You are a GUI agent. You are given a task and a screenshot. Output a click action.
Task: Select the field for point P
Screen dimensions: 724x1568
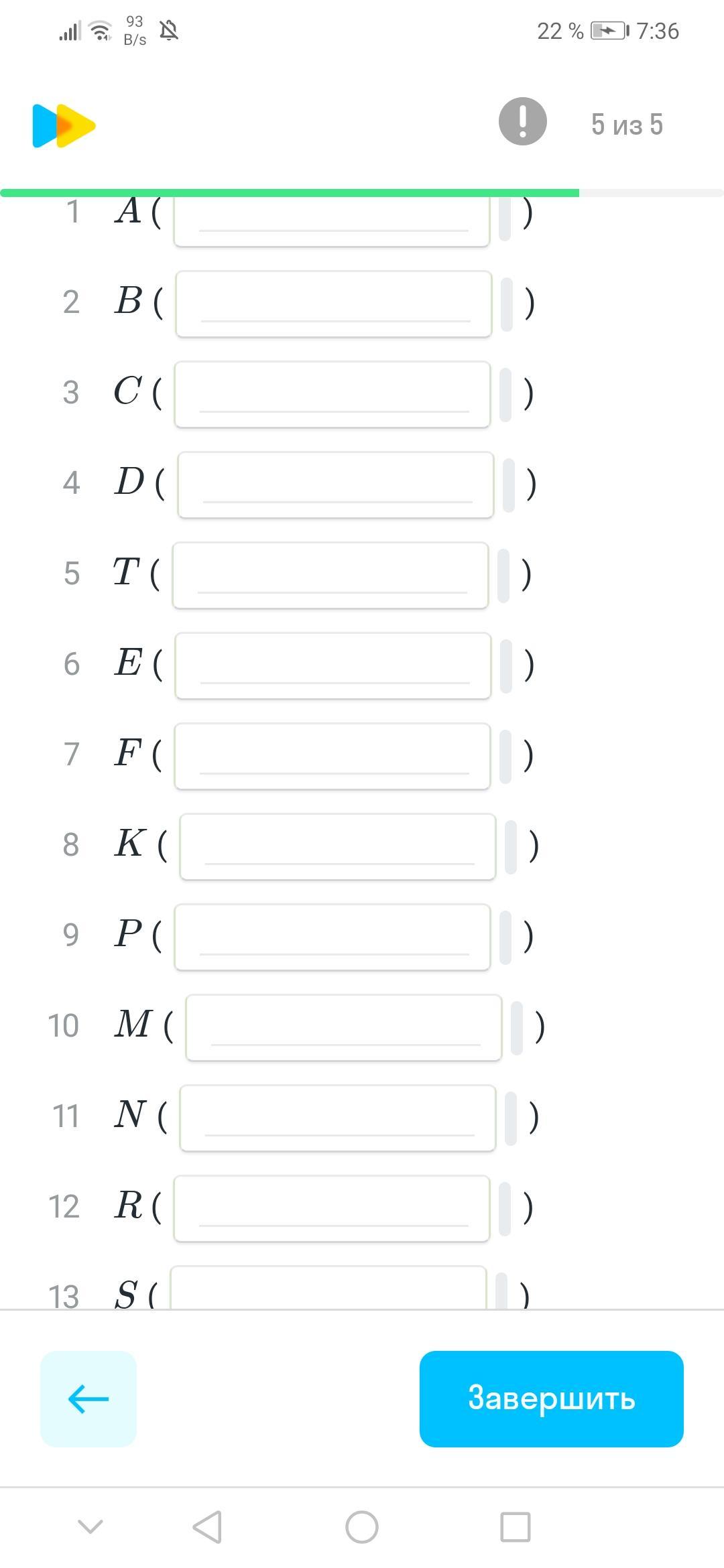(x=333, y=937)
